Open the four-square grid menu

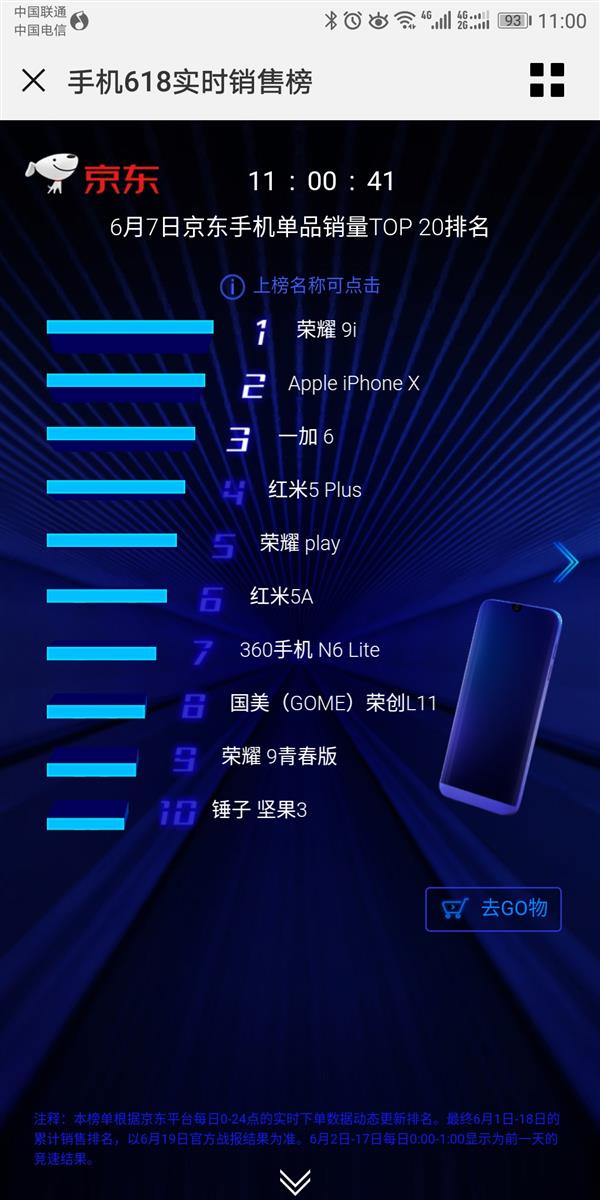pos(547,80)
